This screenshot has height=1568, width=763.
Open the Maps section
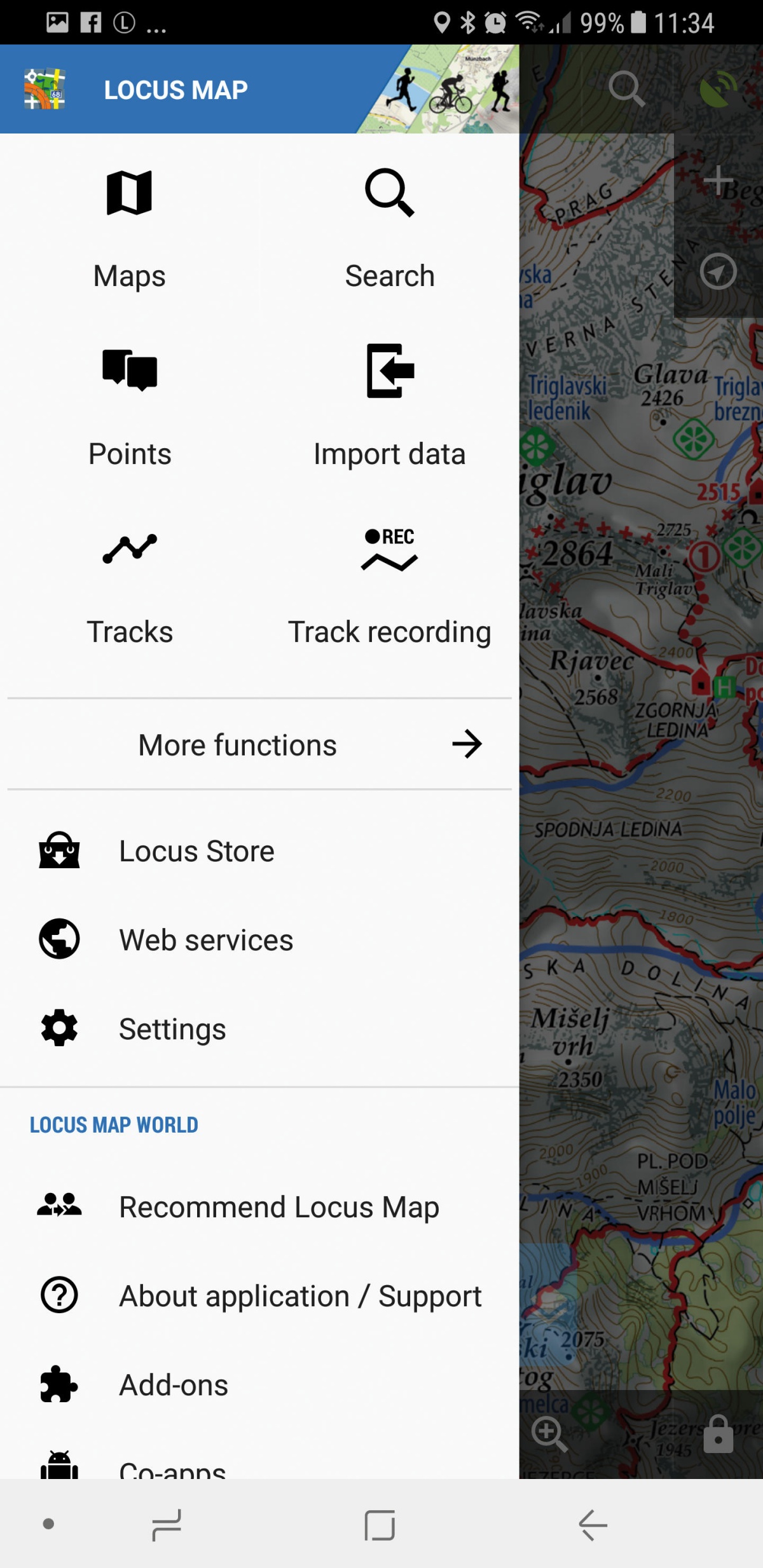click(130, 228)
